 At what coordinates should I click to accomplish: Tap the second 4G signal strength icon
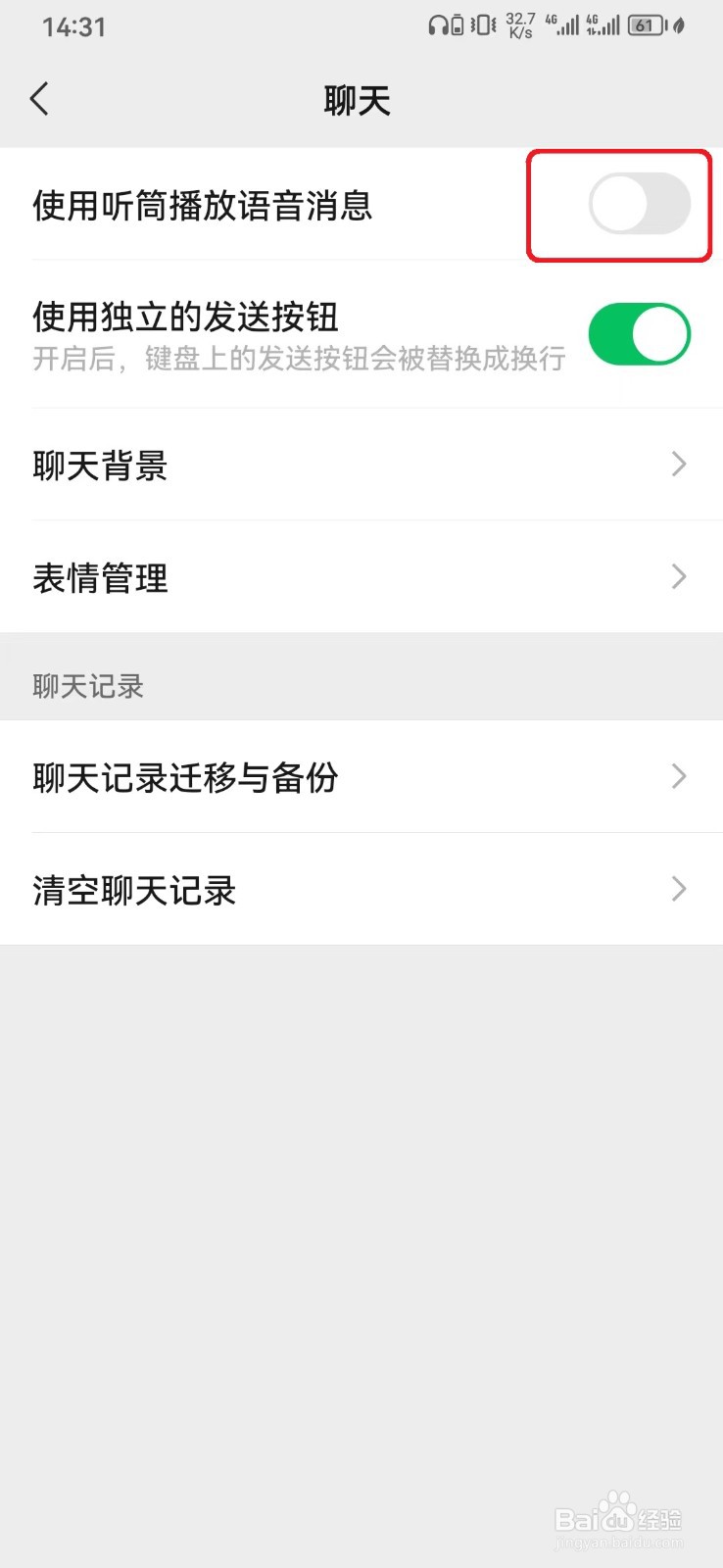click(x=604, y=25)
